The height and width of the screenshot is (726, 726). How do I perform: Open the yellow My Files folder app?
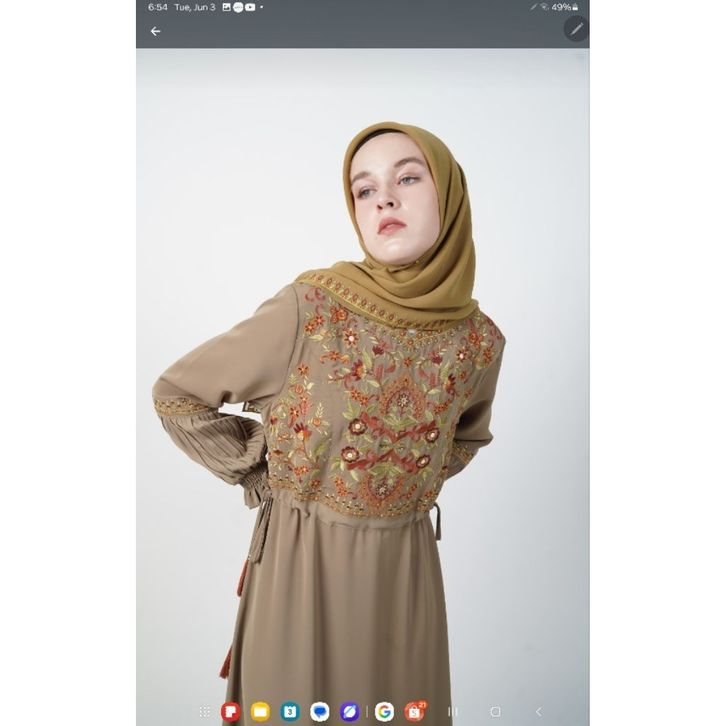tap(260, 712)
